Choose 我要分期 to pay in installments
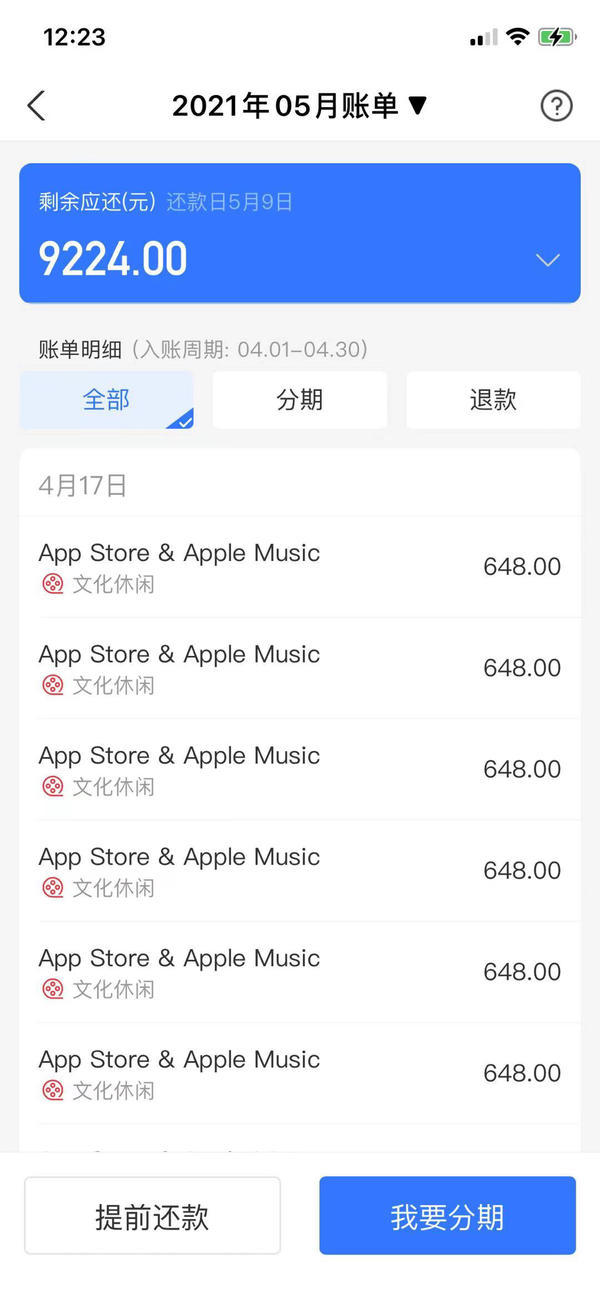600x1299 pixels. (447, 1216)
